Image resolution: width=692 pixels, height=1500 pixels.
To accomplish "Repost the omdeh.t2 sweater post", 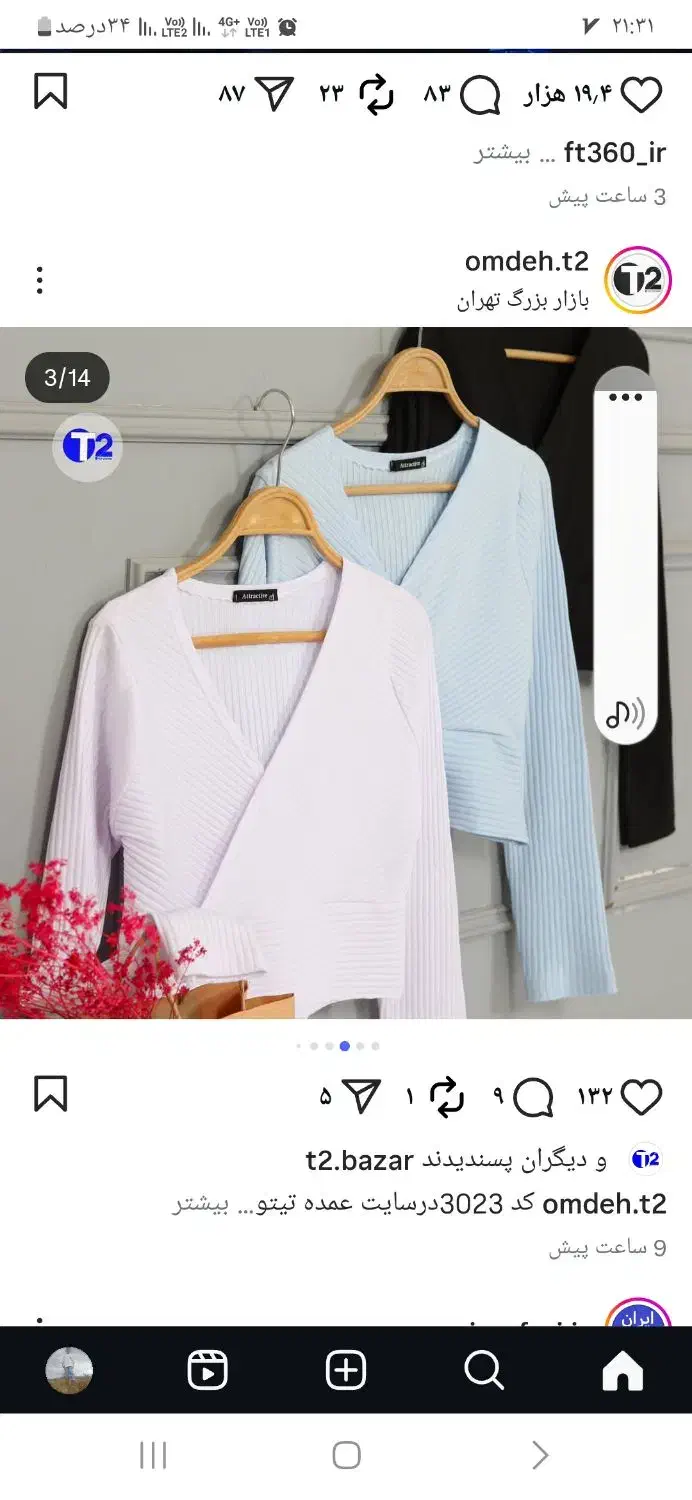I will 446,1097.
